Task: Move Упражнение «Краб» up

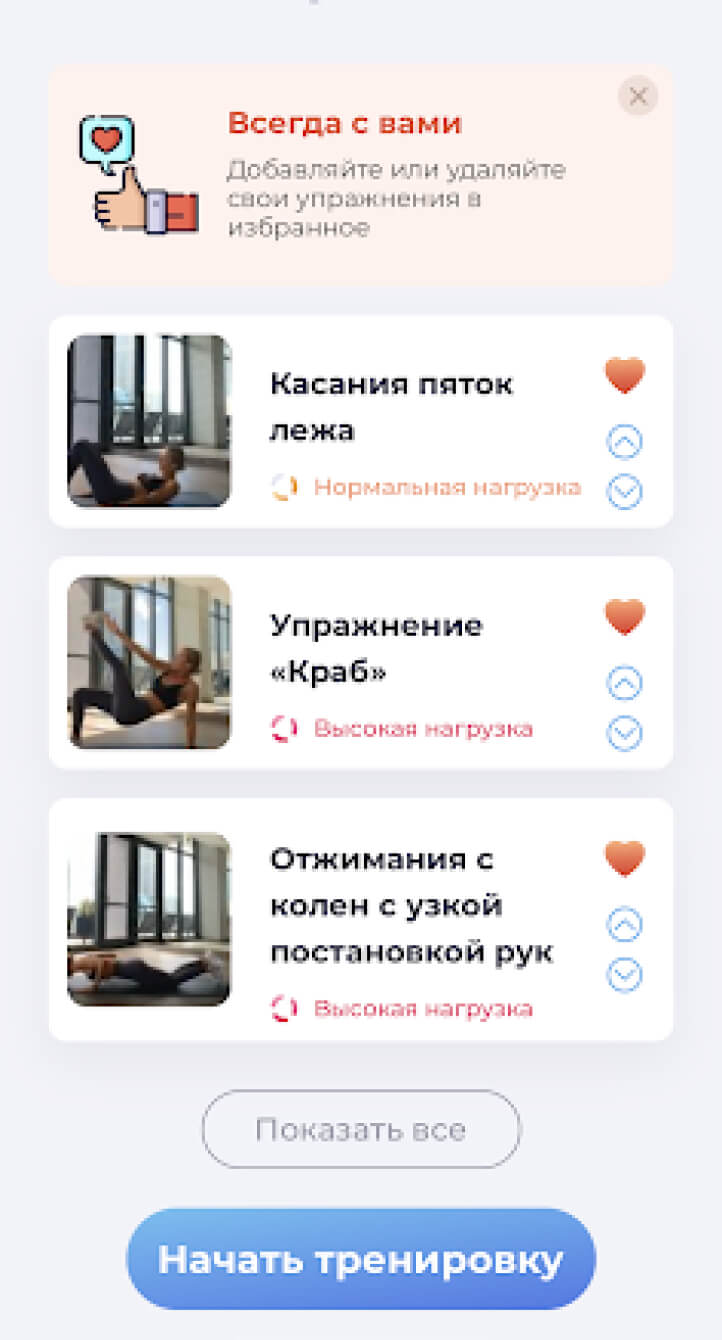Action: coord(625,684)
